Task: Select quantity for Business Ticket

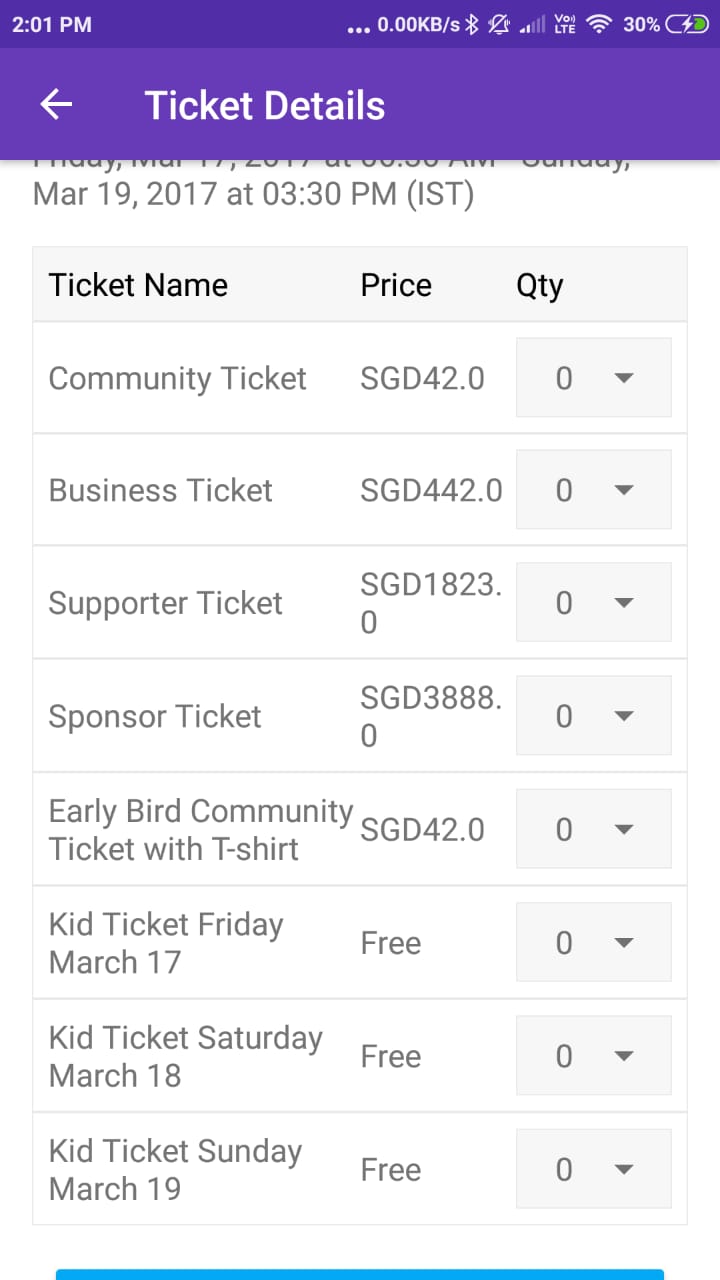Action: 594,490
